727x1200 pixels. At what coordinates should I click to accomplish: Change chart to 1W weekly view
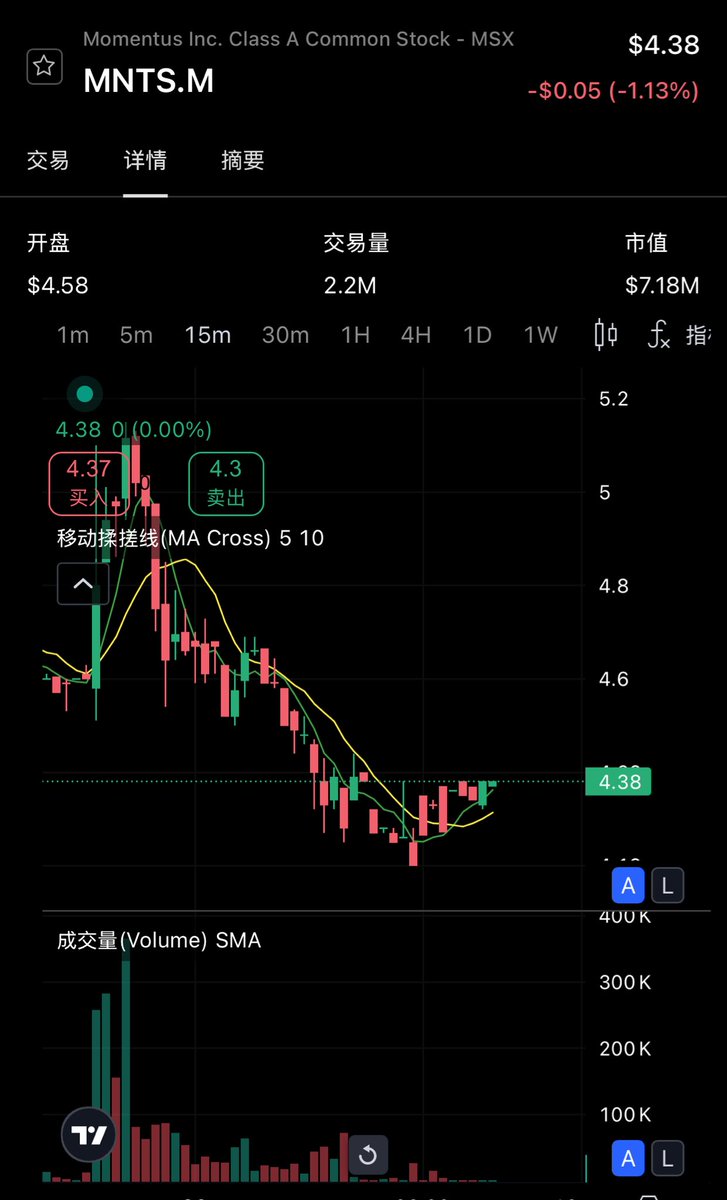click(x=541, y=335)
